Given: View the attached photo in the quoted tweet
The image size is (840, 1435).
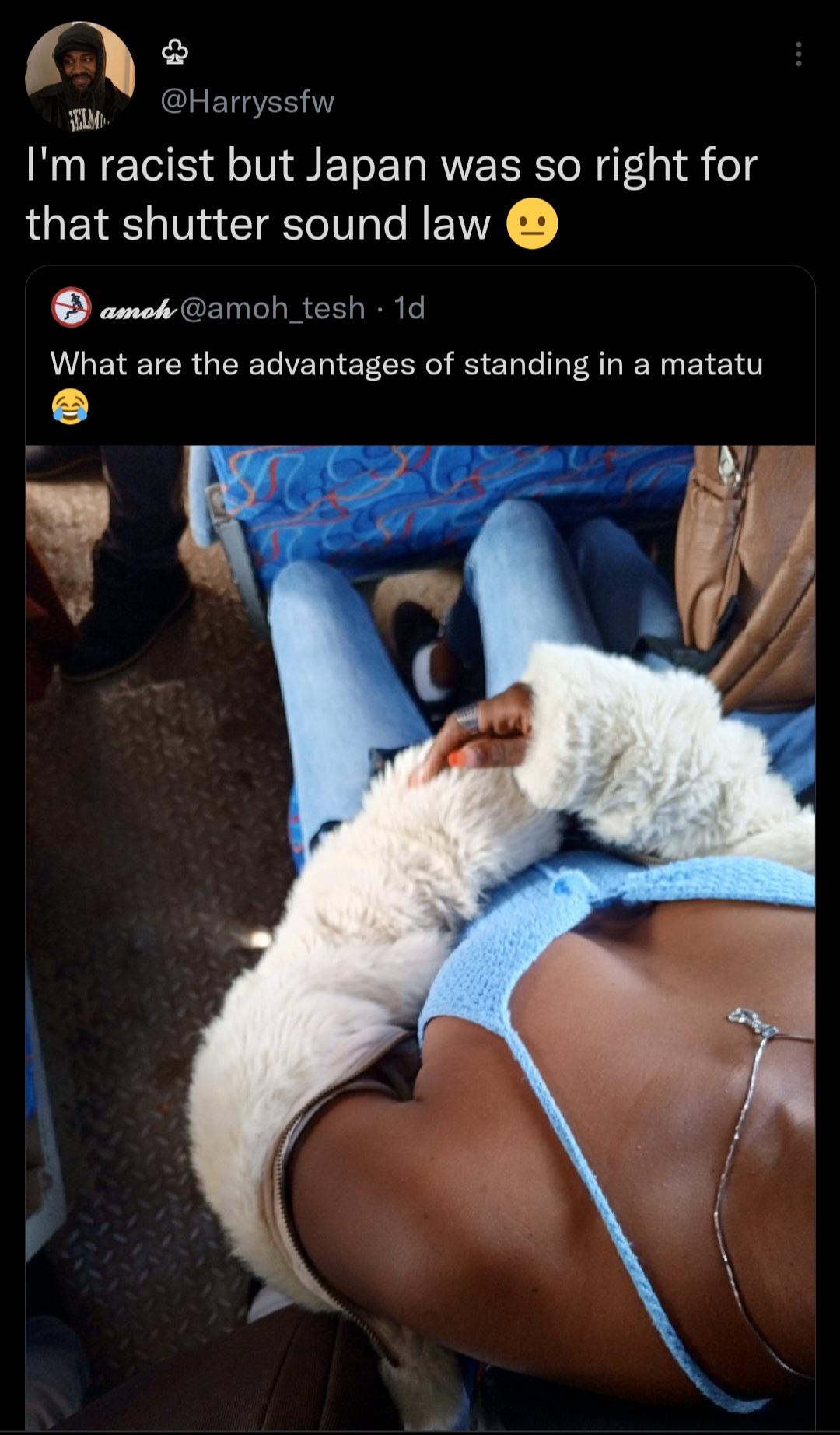Looking at the screenshot, I should coord(420,934).
